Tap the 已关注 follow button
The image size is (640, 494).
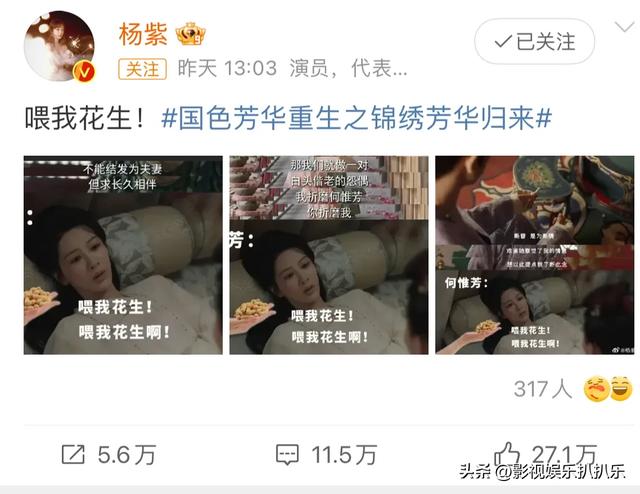[x=534, y=42]
